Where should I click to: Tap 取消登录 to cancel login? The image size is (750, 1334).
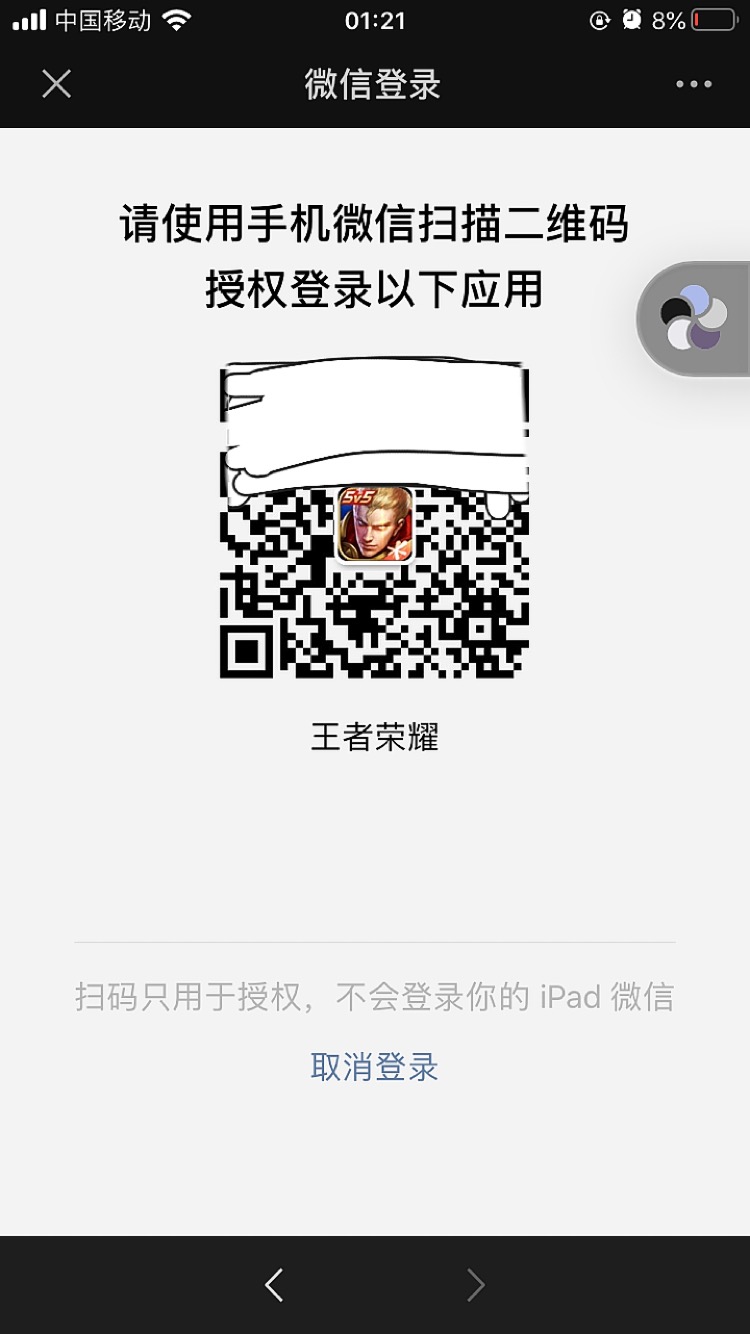pos(375,1067)
